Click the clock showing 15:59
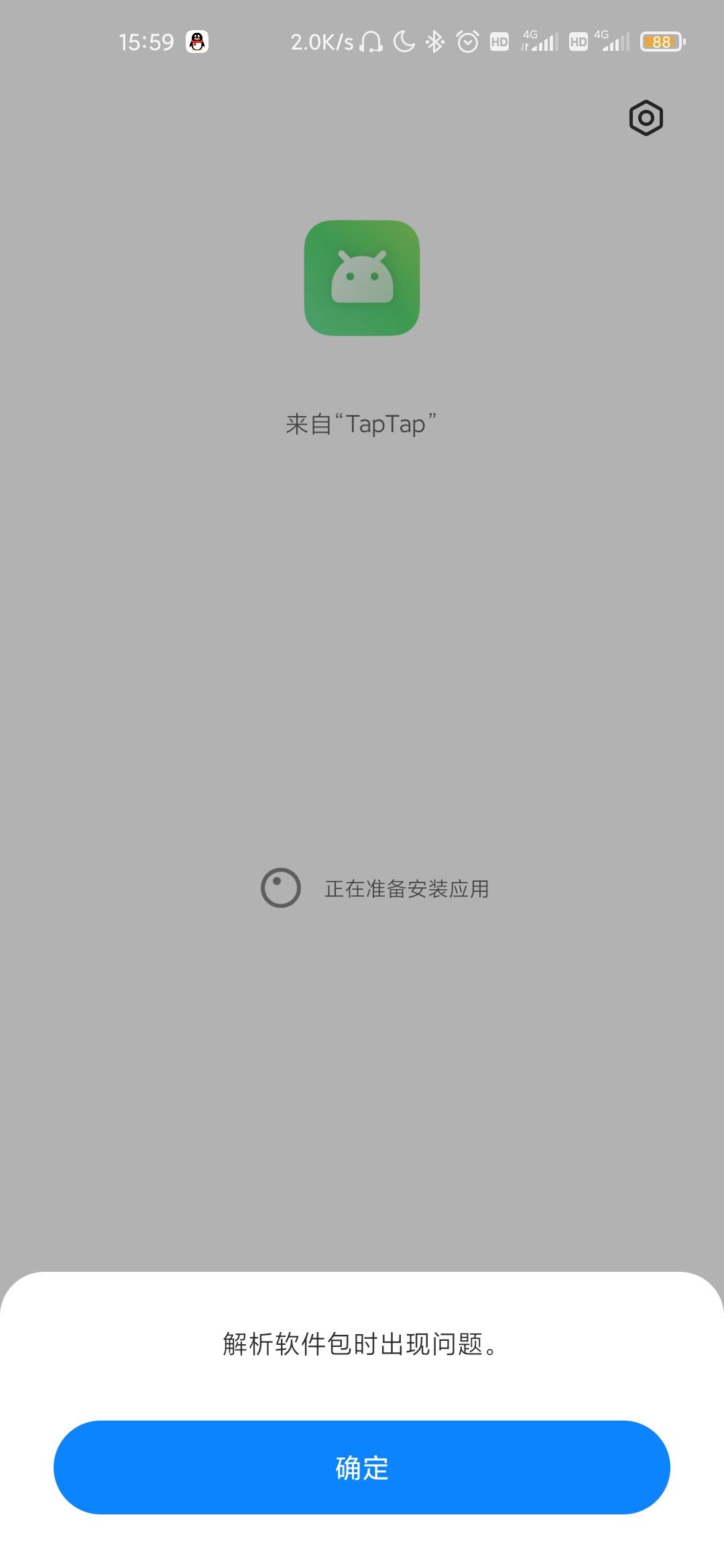The image size is (724, 1568). (x=149, y=42)
